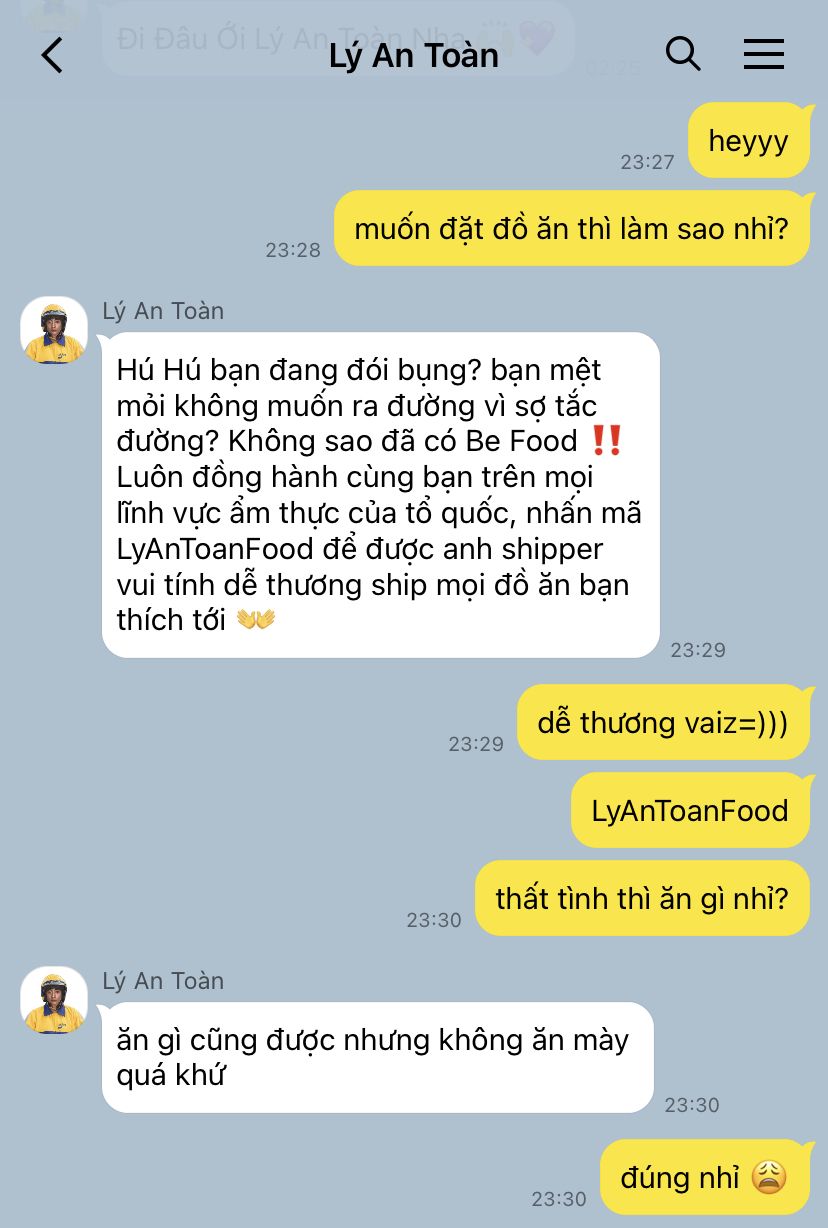Open Lý An Toàn's avatar beside Be Food message
The width and height of the screenshot is (828, 1228).
pos(54,331)
